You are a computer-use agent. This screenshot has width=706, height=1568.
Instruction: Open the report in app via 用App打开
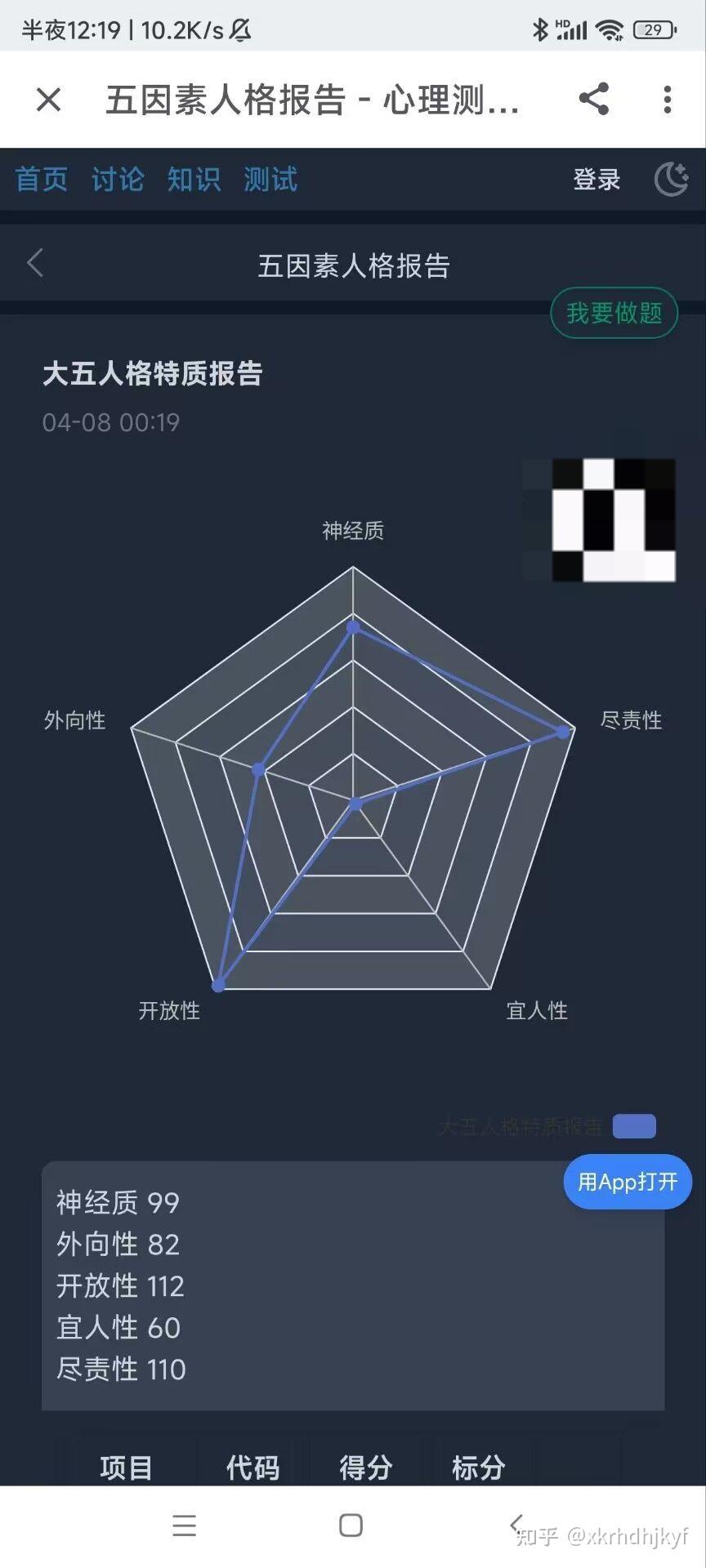627,1181
